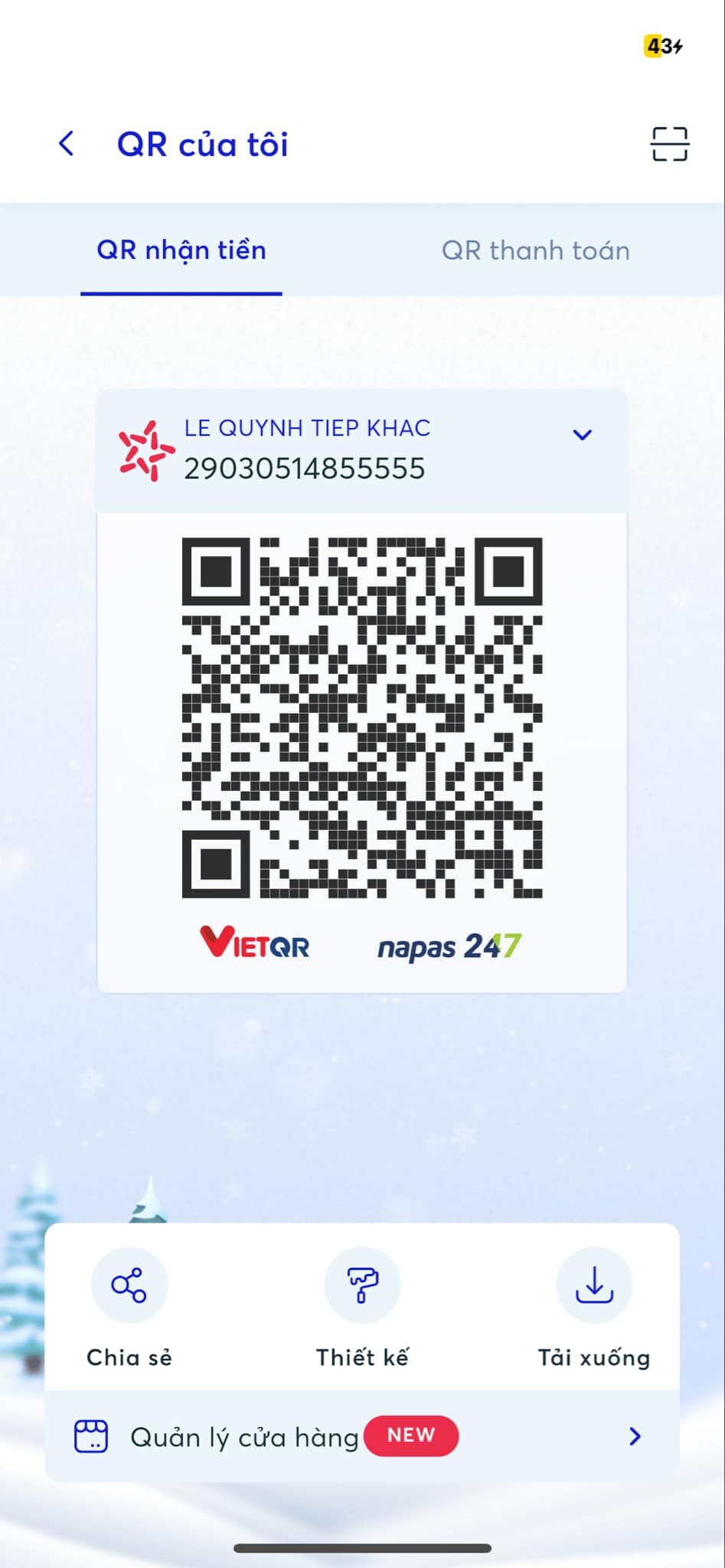Switch to QR nhận tiền tab

(x=181, y=250)
